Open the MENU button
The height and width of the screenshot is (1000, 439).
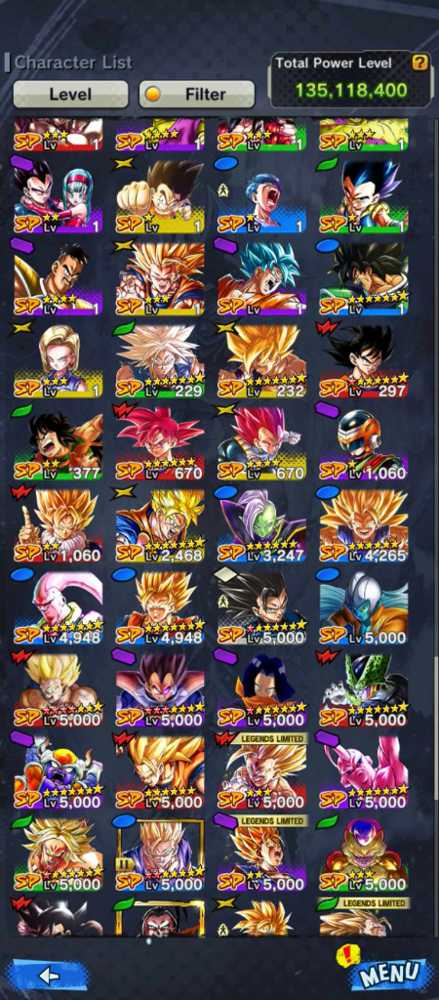(389, 973)
